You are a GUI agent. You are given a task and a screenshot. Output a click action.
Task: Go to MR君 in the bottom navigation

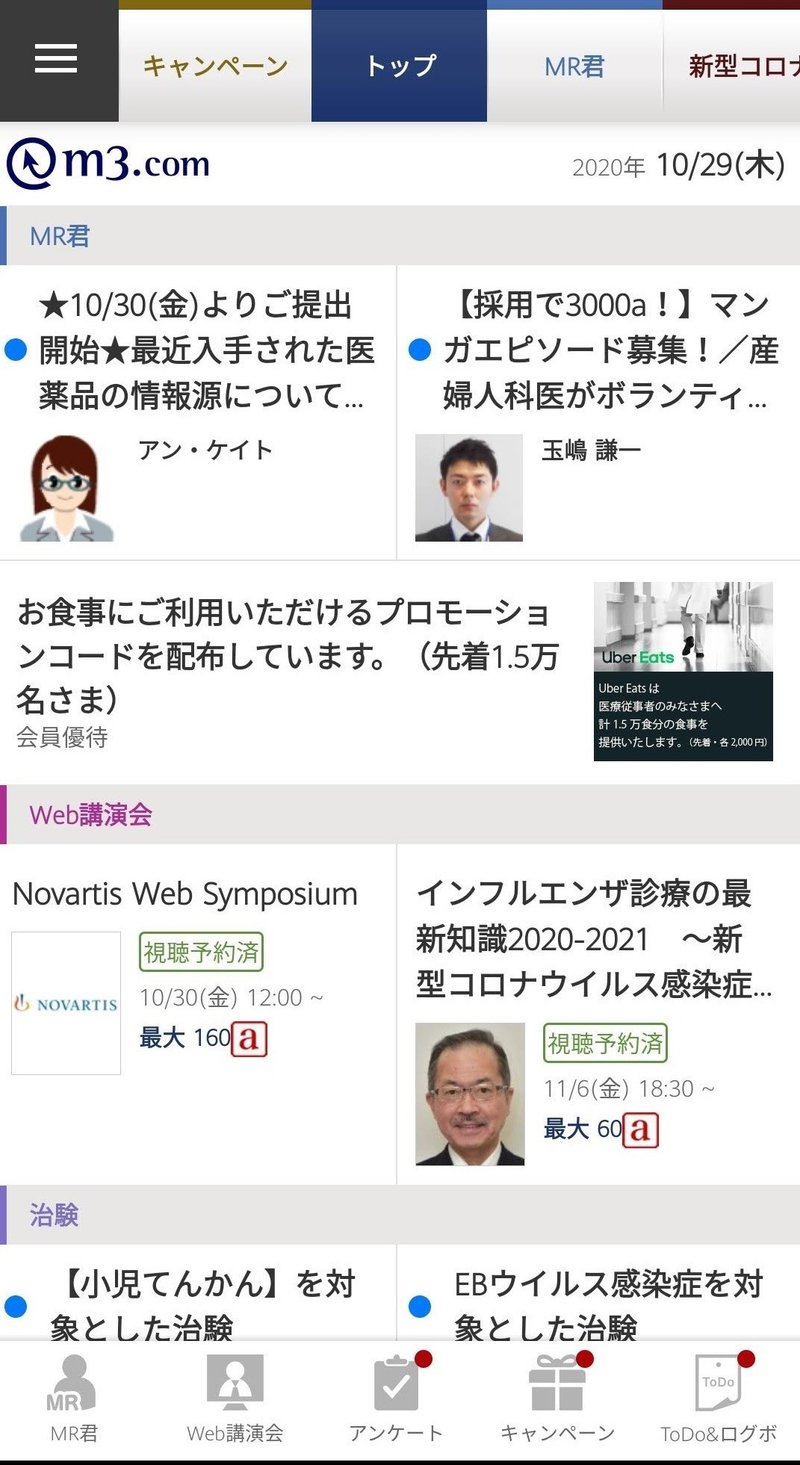click(x=74, y=1398)
